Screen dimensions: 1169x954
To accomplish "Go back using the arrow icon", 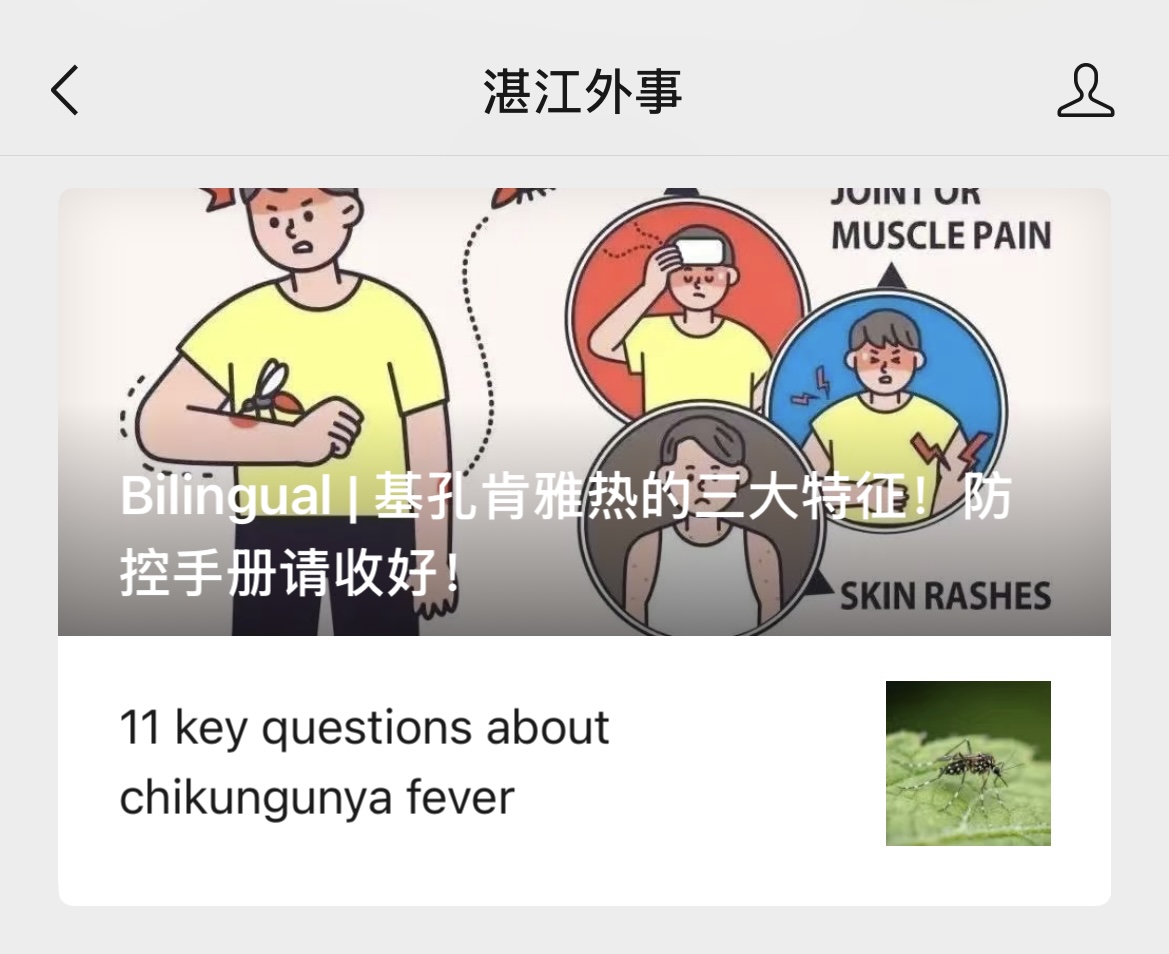I will coord(65,90).
